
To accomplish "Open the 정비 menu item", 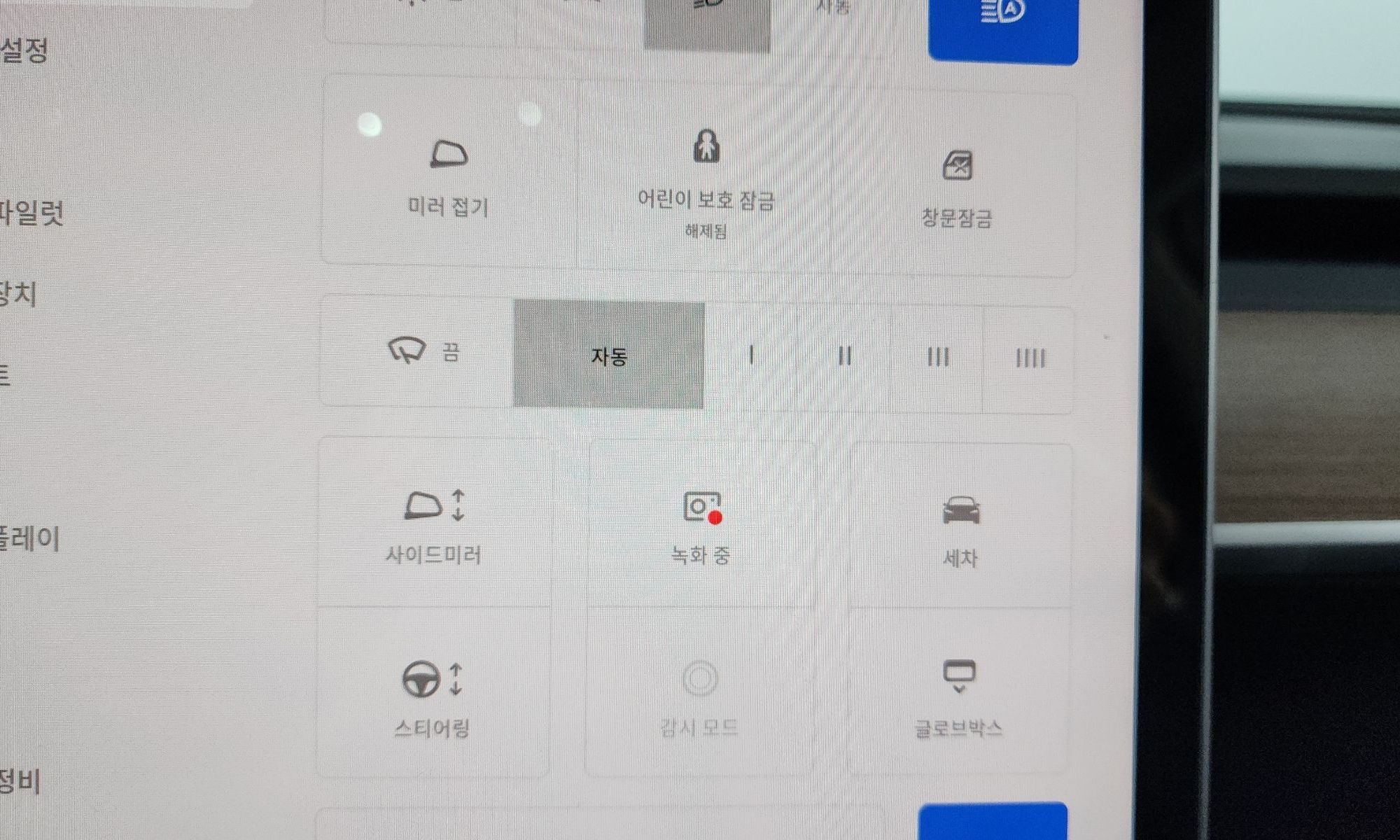I will pos(21,781).
